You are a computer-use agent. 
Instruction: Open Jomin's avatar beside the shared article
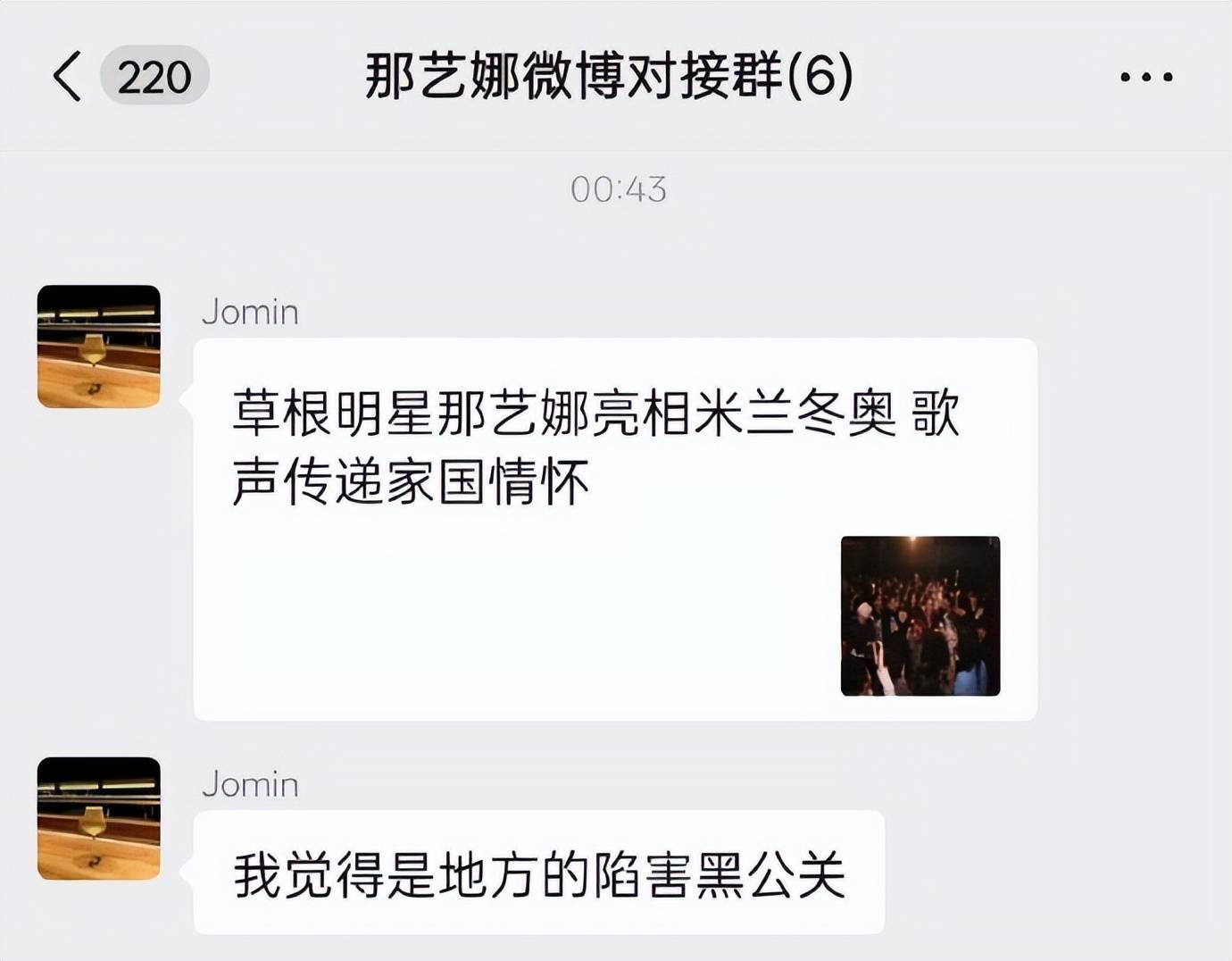coord(99,347)
